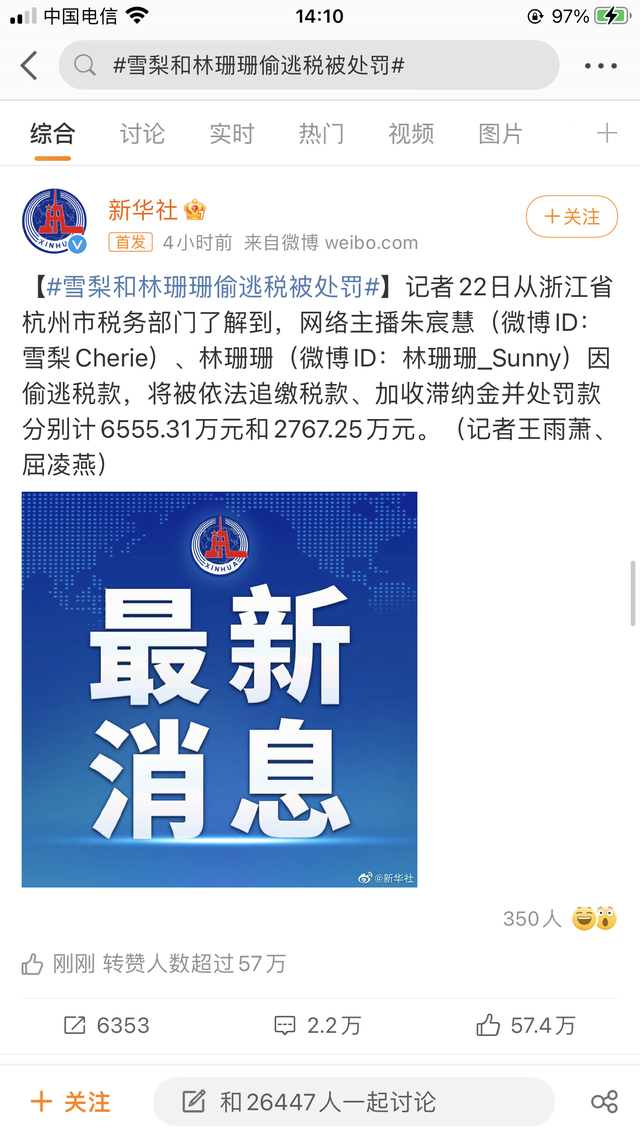Switch to the 图片 tab

[500, 134]
